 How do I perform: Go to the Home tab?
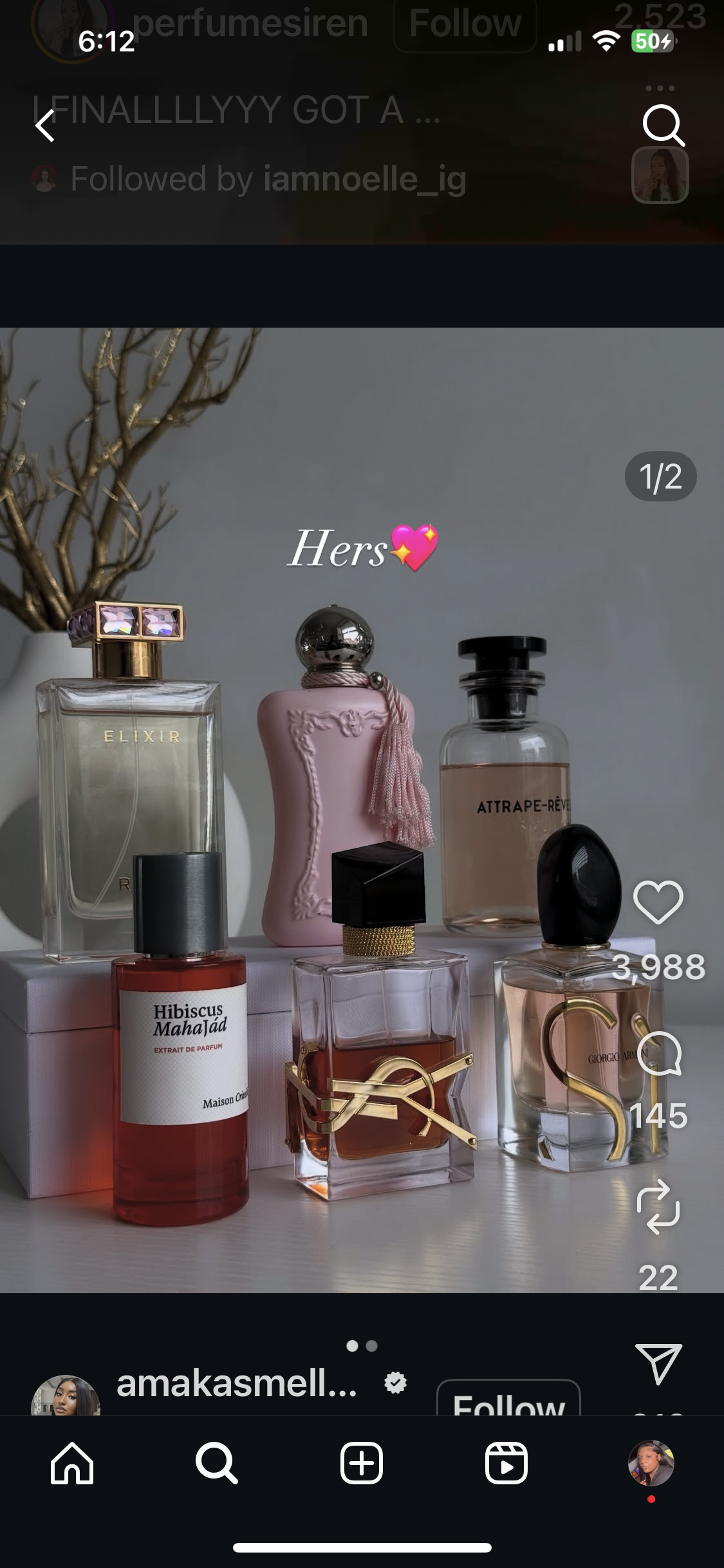coord(72,1464)
